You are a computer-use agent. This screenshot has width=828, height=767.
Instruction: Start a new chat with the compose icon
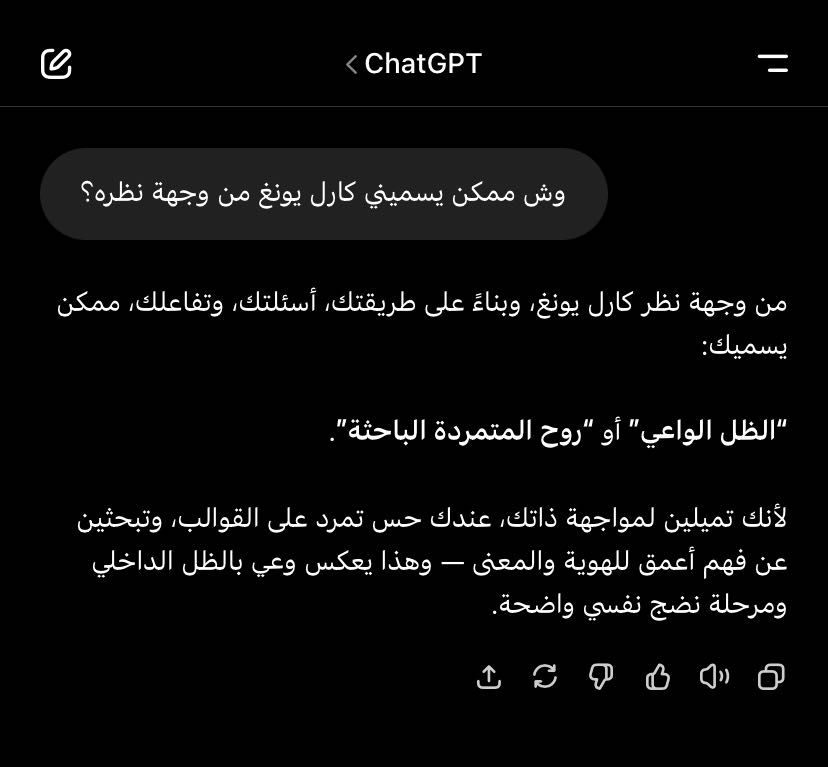57,64
